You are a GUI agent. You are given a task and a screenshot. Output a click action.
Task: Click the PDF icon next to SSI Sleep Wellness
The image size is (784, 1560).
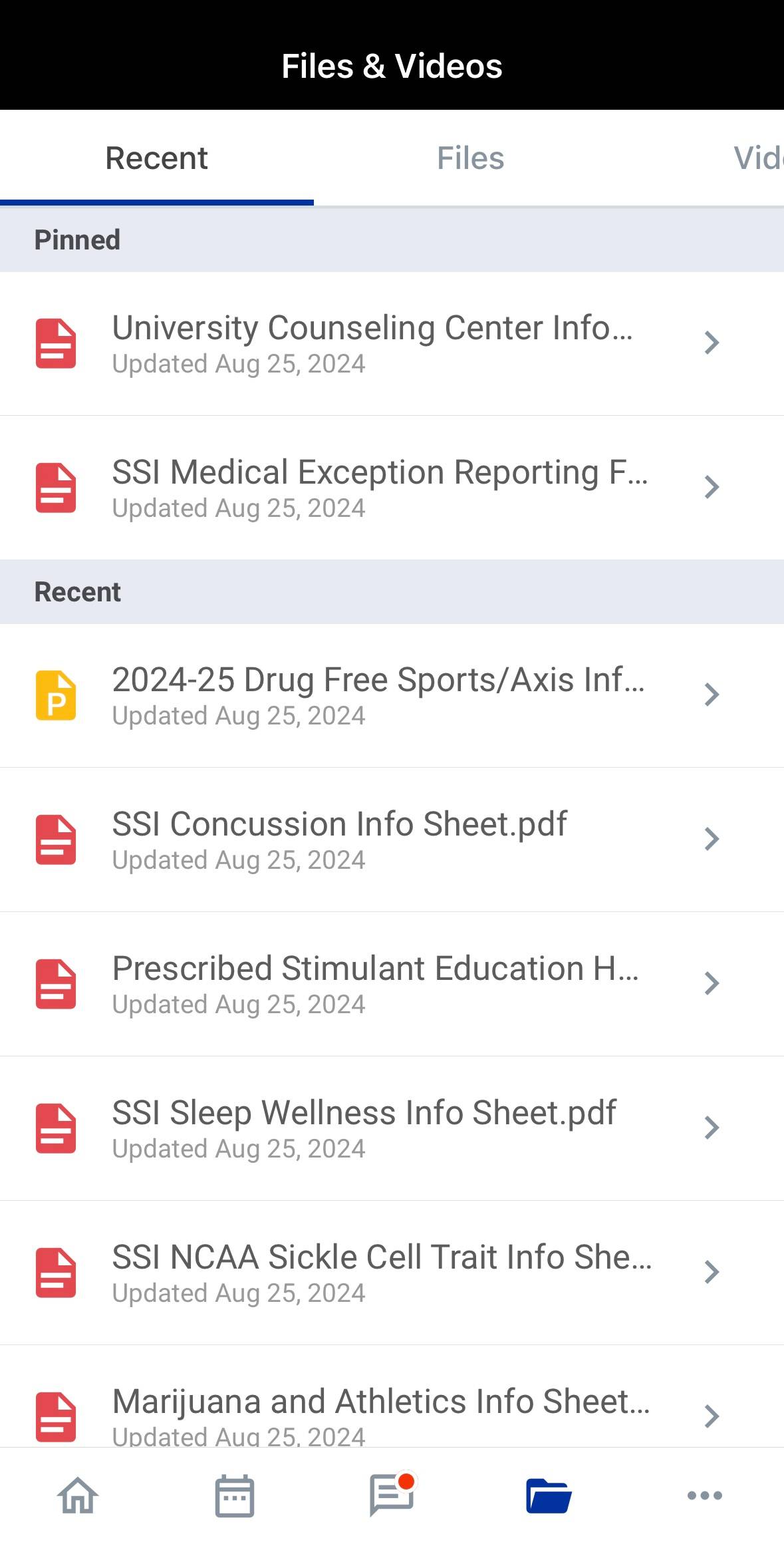pyautogui.click(x=56, y=1128)
